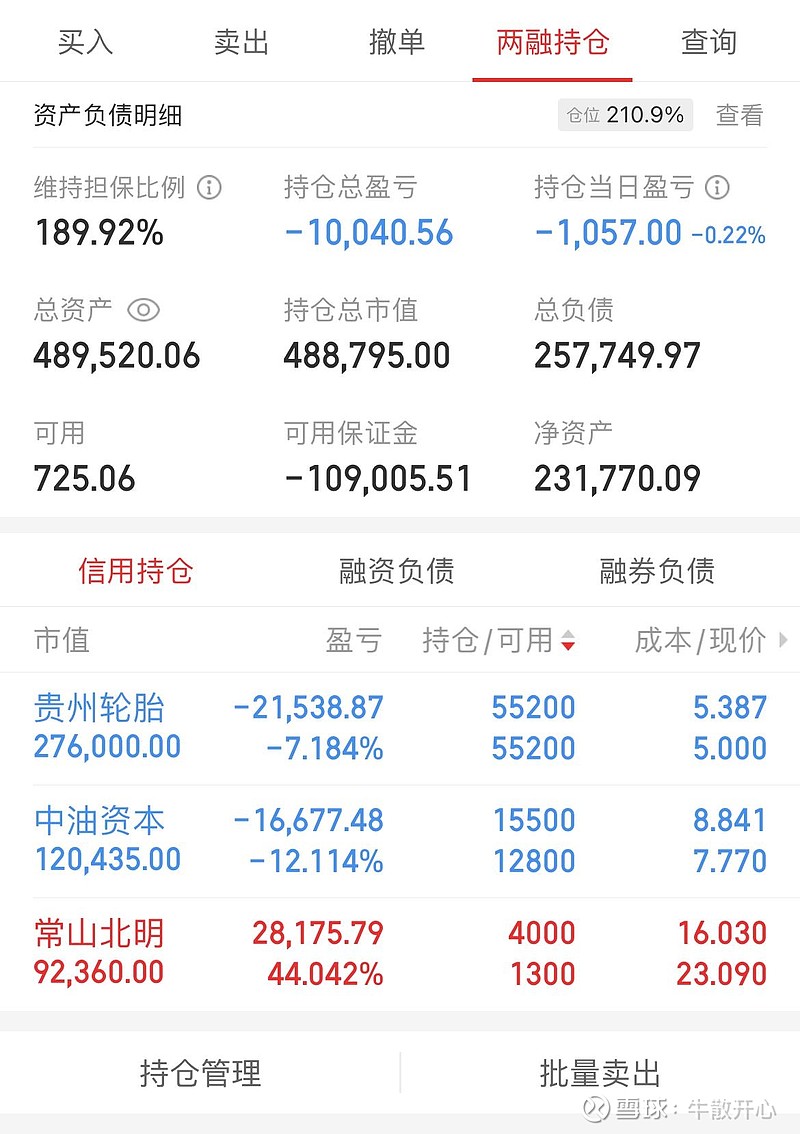Sort holdings with 持仓/可用 arrow

click(x=569, y=641)
